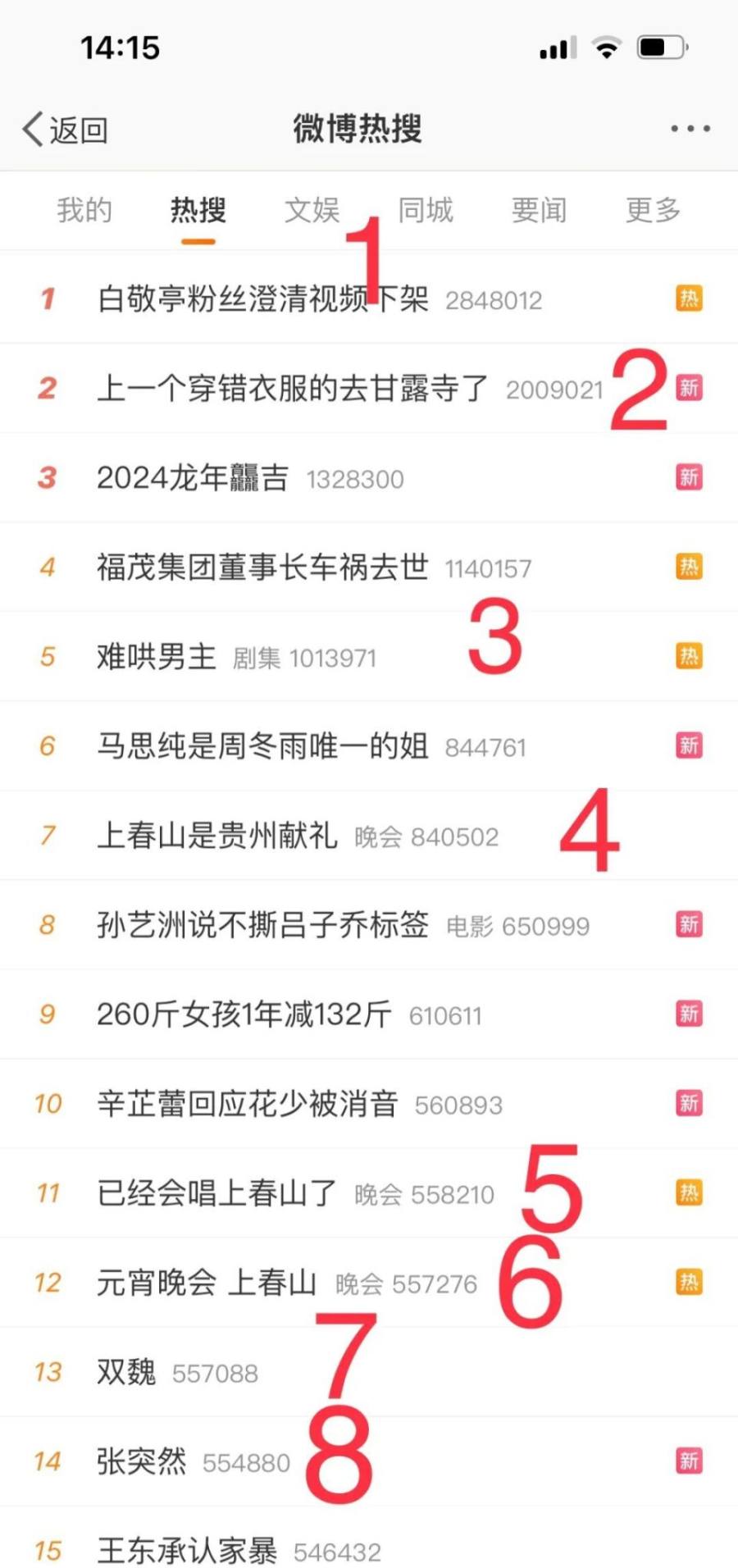Image resolution: width=738 pixels, height=1568 pixels.
Task: Open 辛芷蕾回应花少被消音 topic
Action: 369,1103
